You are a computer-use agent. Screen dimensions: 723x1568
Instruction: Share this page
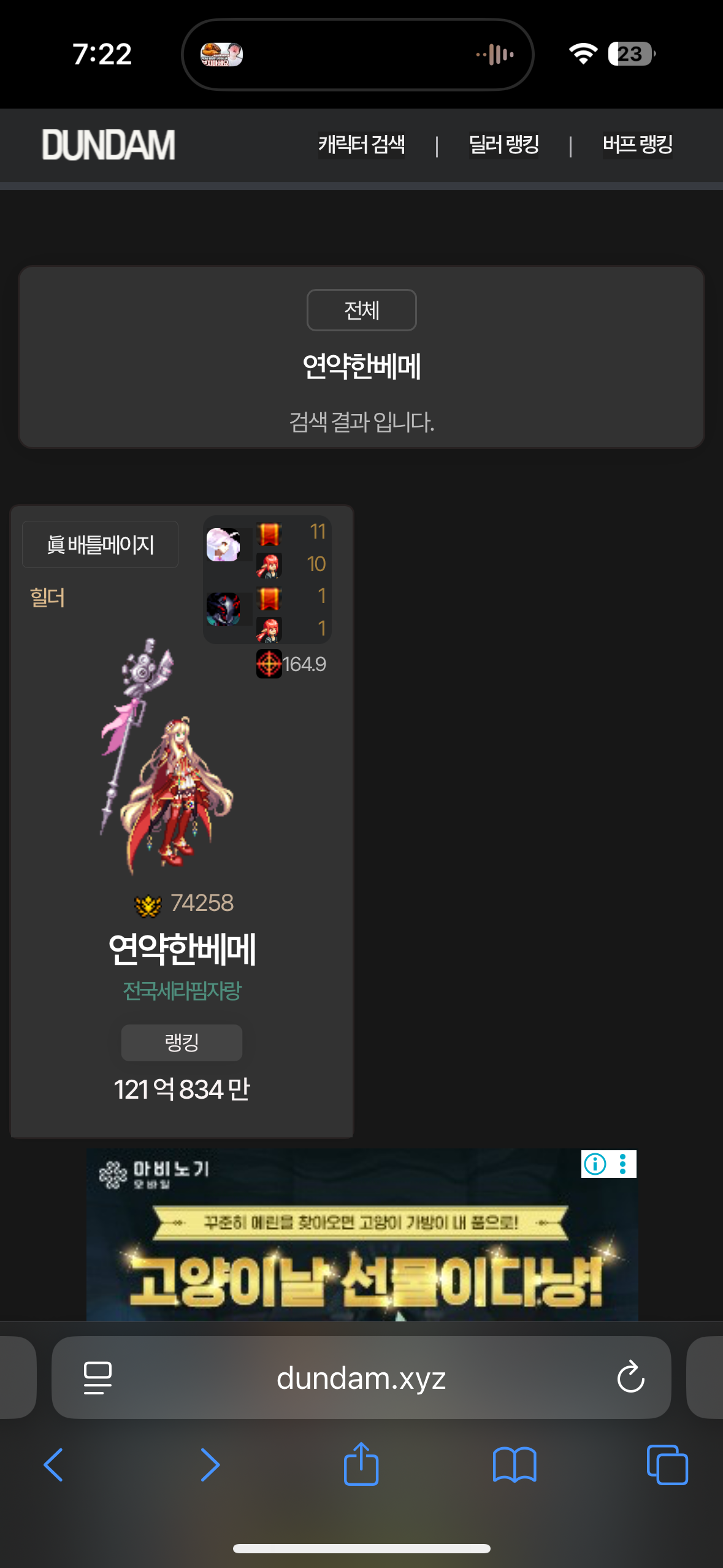click(x=361, y=1464)
